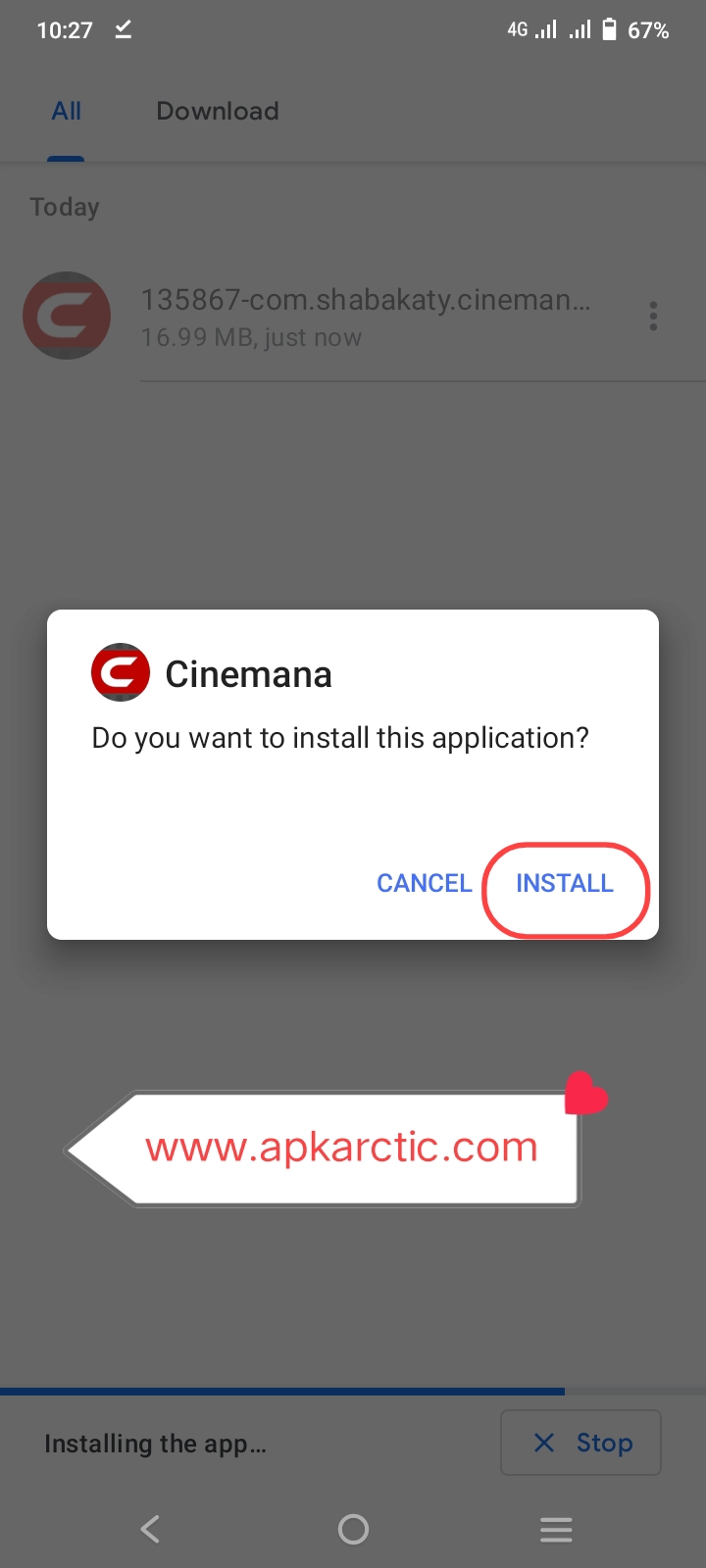Confirm with the INSTALL button
This screenshot has width=706, height=1568.
point(565,883)
